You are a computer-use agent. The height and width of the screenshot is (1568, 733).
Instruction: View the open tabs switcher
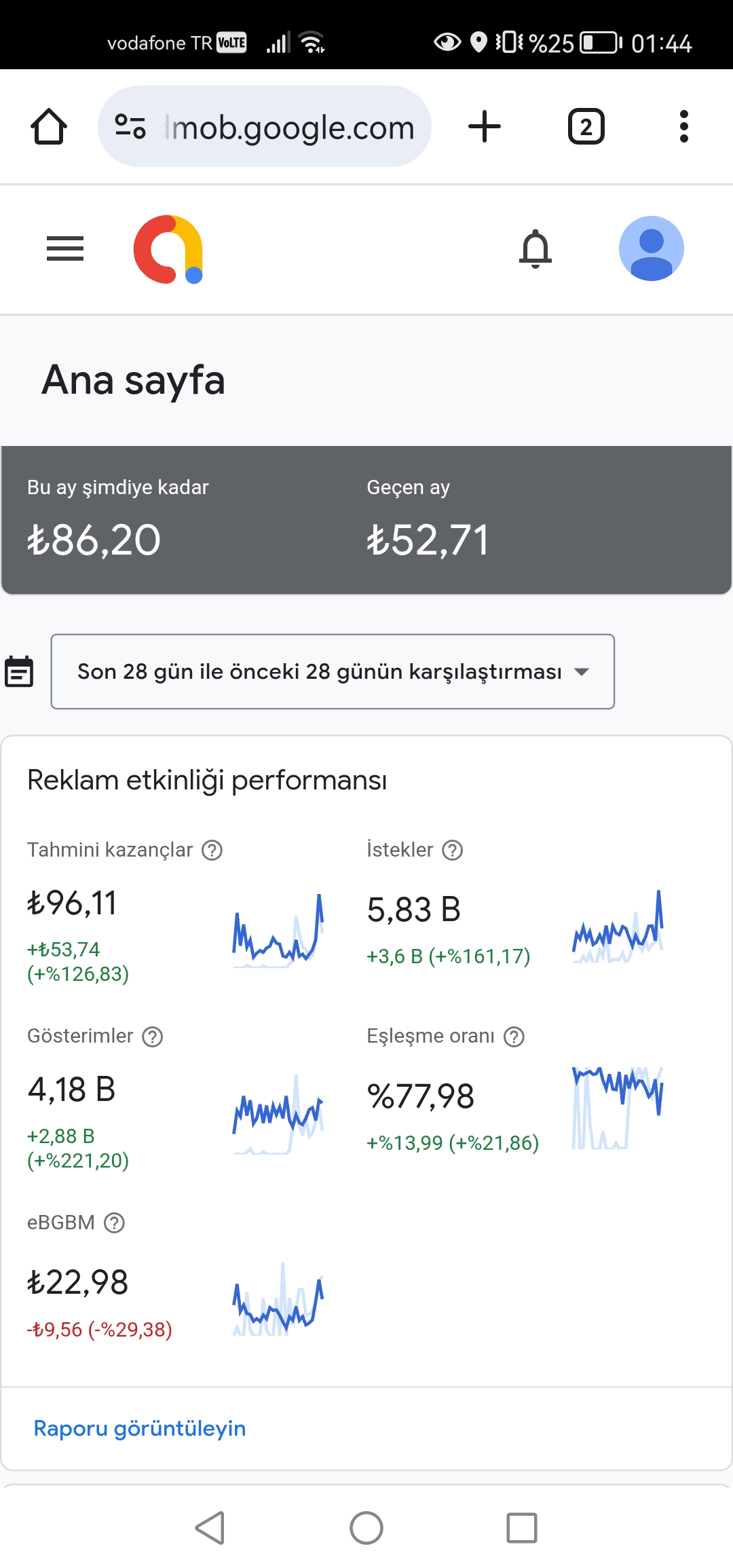click(586, 126)
